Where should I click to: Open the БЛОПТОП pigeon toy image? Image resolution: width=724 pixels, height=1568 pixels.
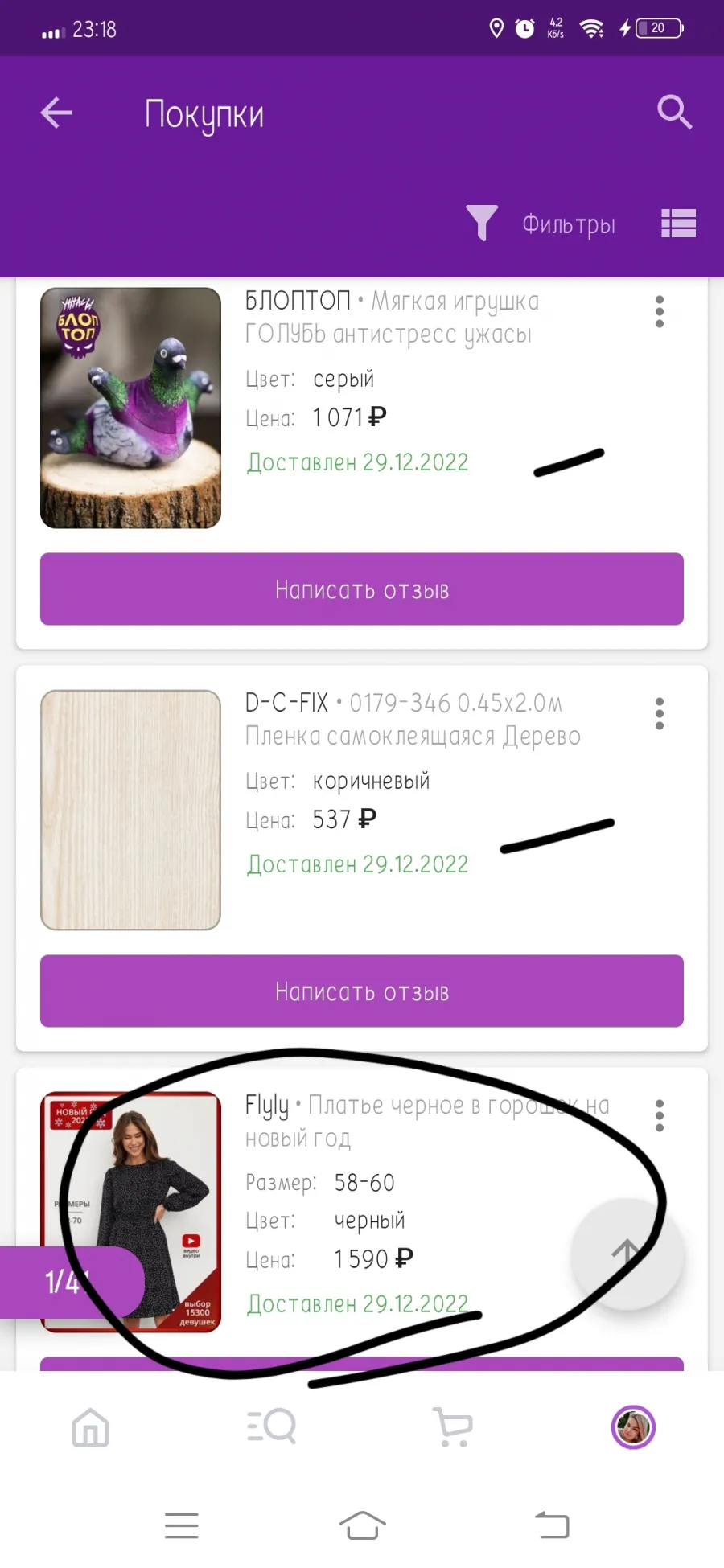coord(130,408)
